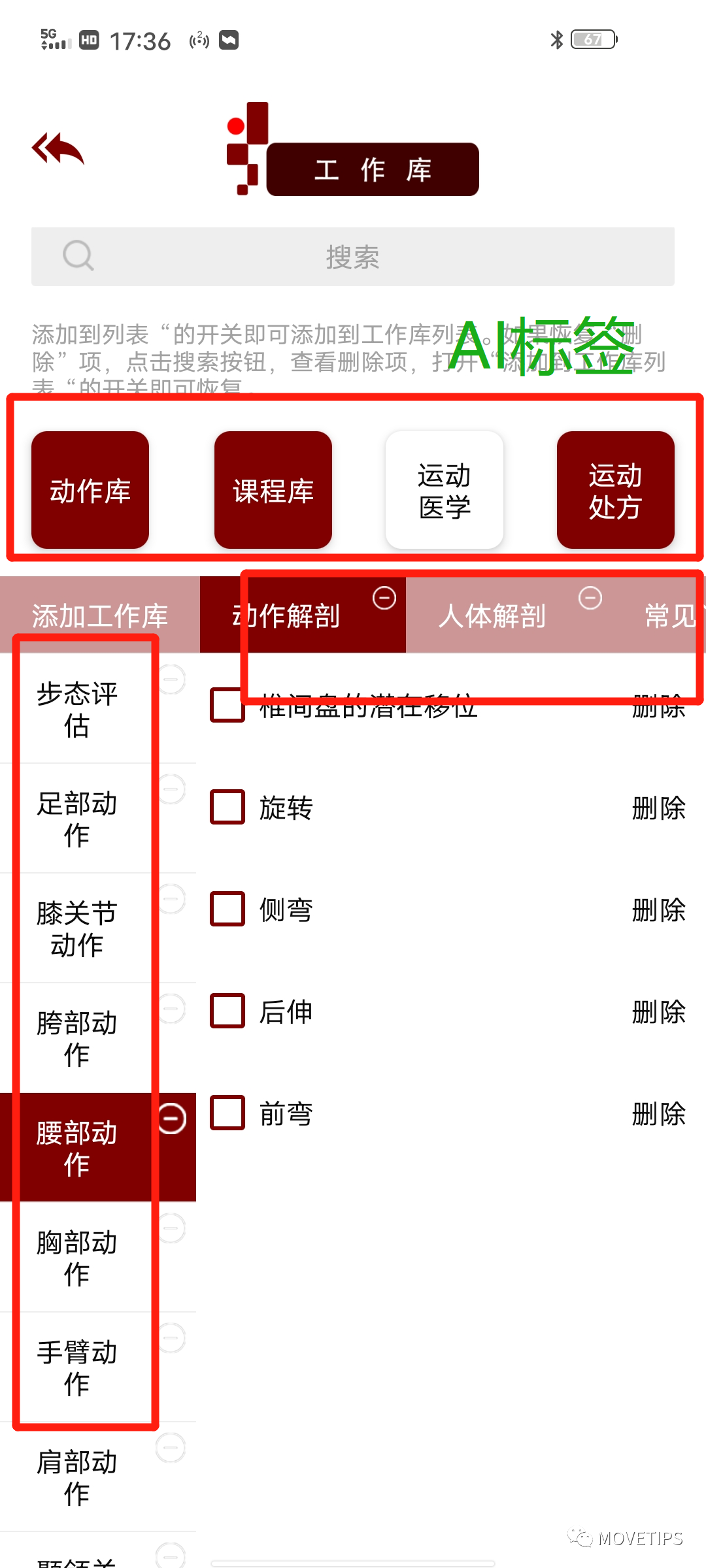Open the 课程库 category
The image size is (706, 1568).
click(x=273, y=490)
